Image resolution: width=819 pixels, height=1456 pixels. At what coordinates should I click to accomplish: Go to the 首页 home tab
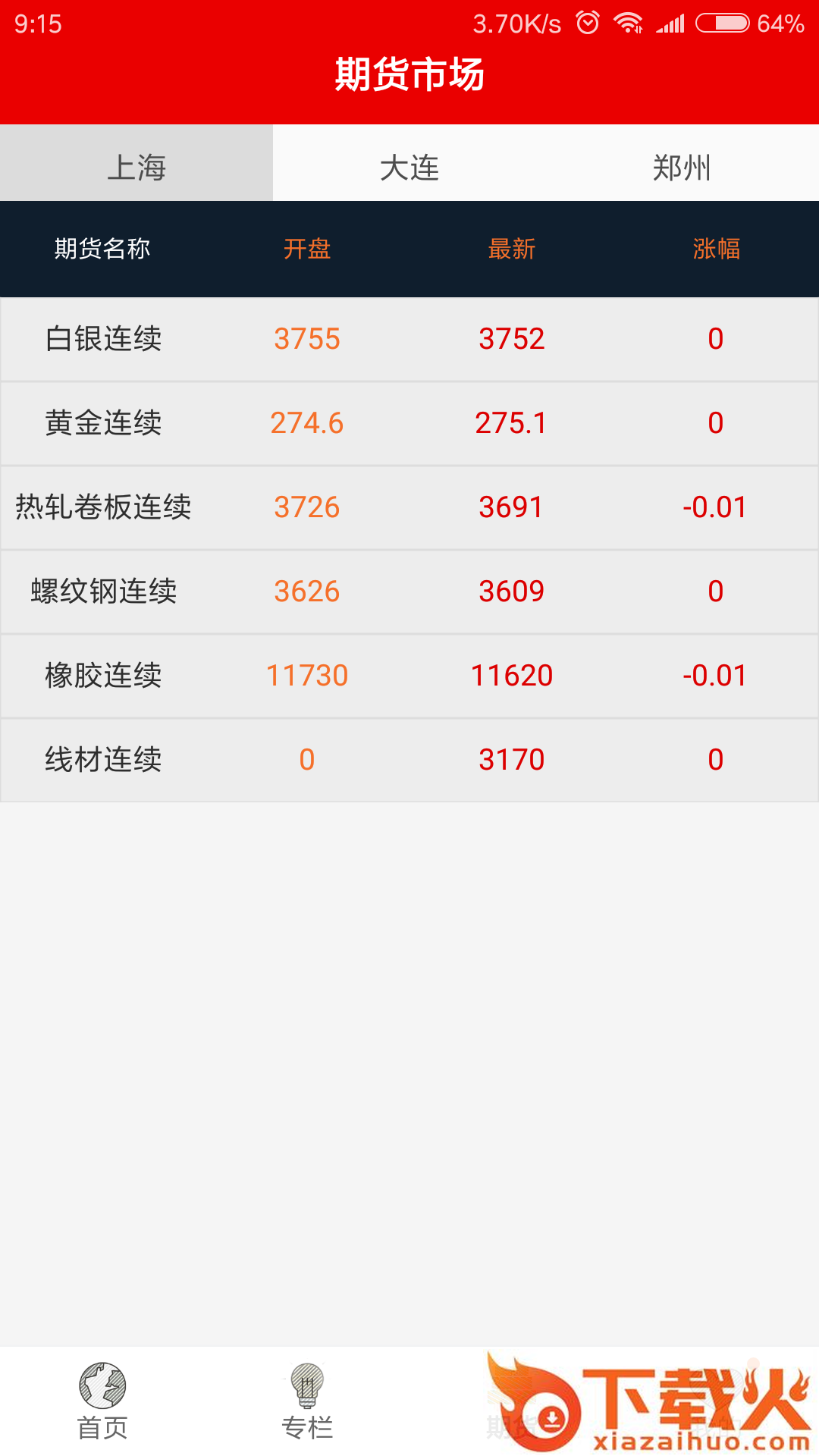pyautogui.click(x=102, y=1401)
